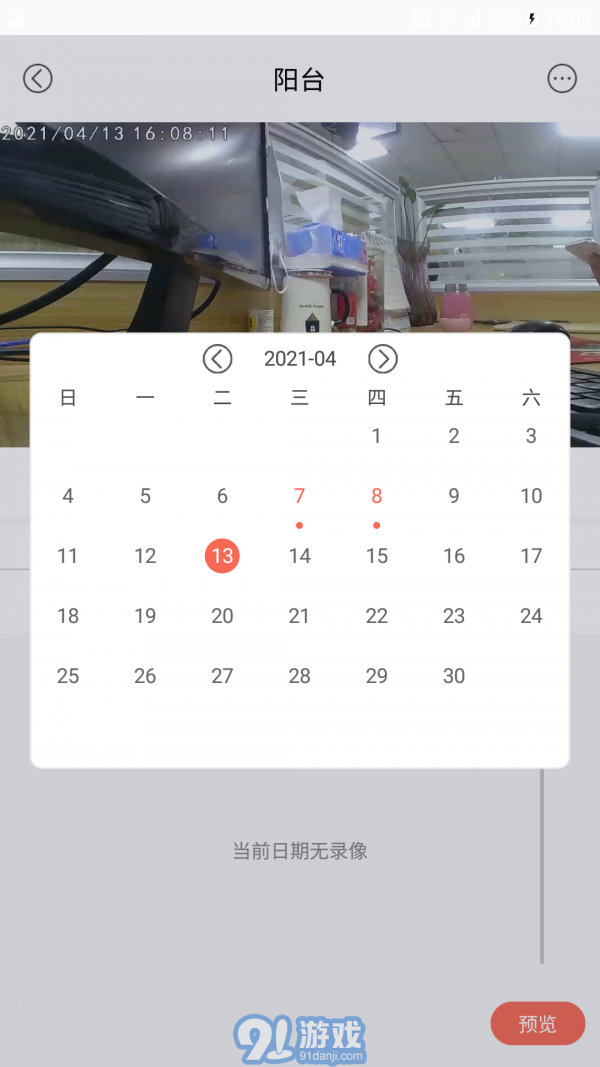The height and width of the screenshot is (1067, 600).
Task: Tap the 预览 preview button
Action: point(537,1023)
